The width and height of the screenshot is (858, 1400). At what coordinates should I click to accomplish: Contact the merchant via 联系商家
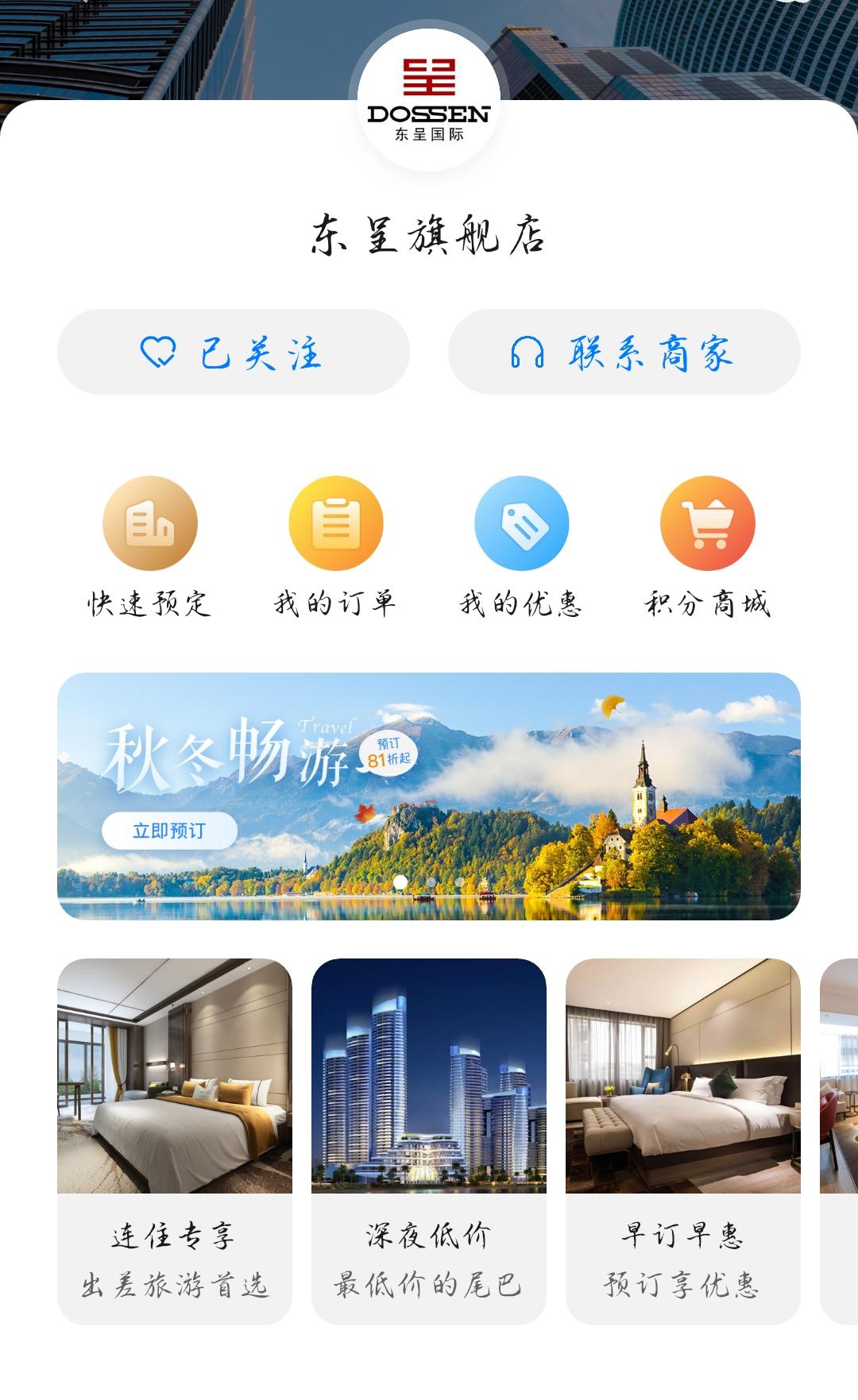coord(624,352)
